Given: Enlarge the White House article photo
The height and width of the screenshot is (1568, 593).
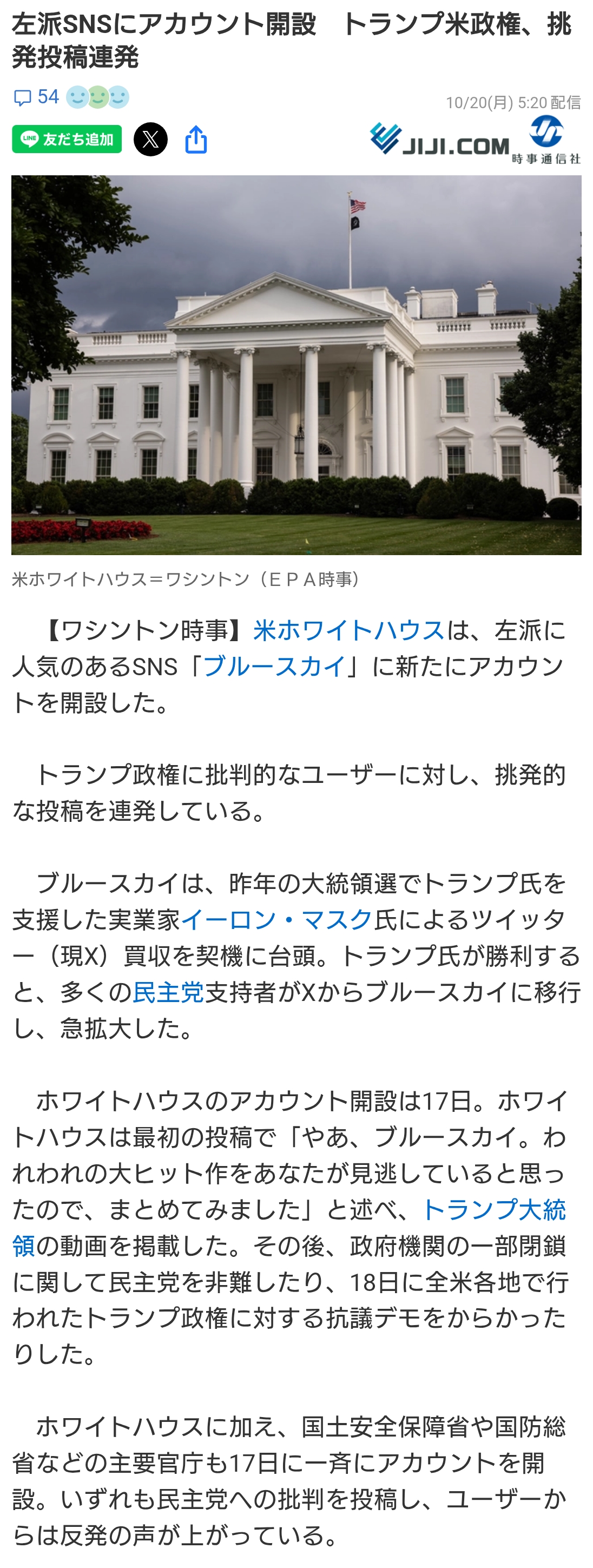Looking at the screenshot, I should coord(296,365).
